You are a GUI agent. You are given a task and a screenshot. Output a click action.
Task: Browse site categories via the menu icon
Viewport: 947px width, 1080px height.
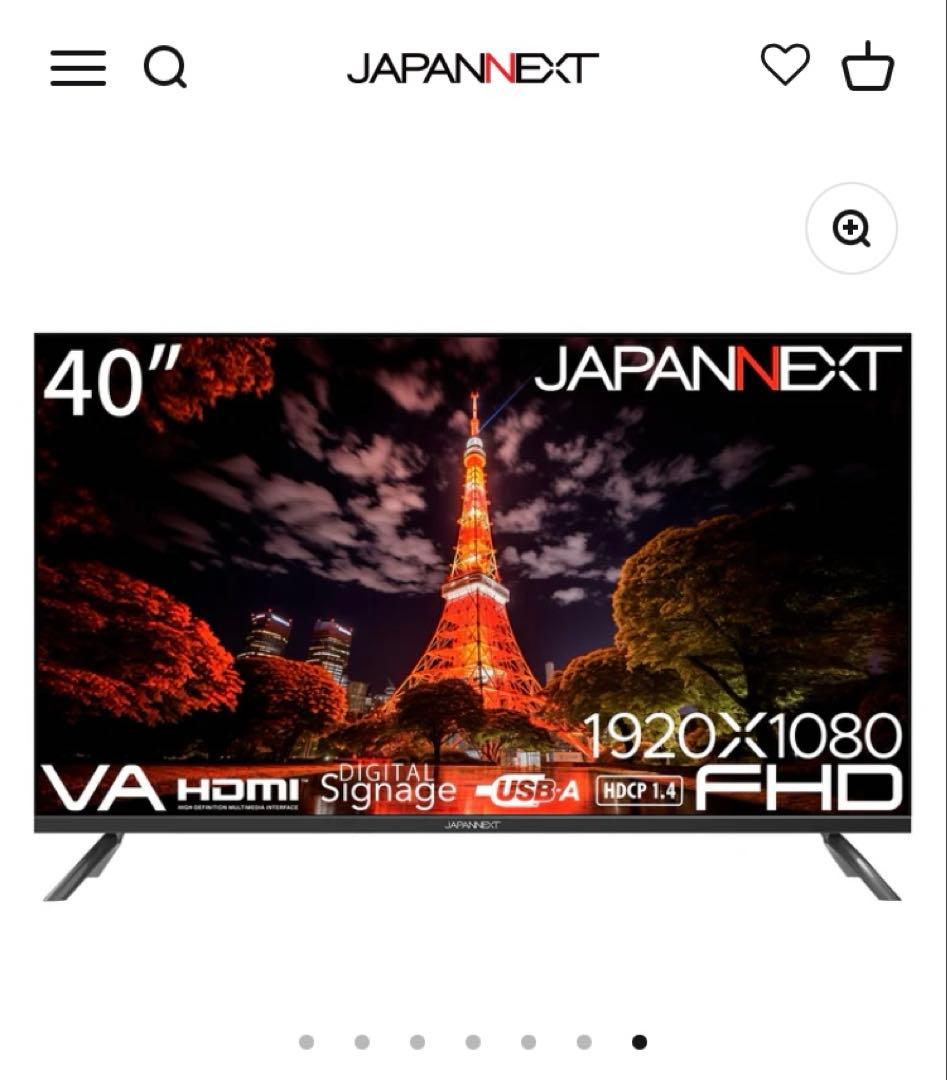click(x=77, y=67)
